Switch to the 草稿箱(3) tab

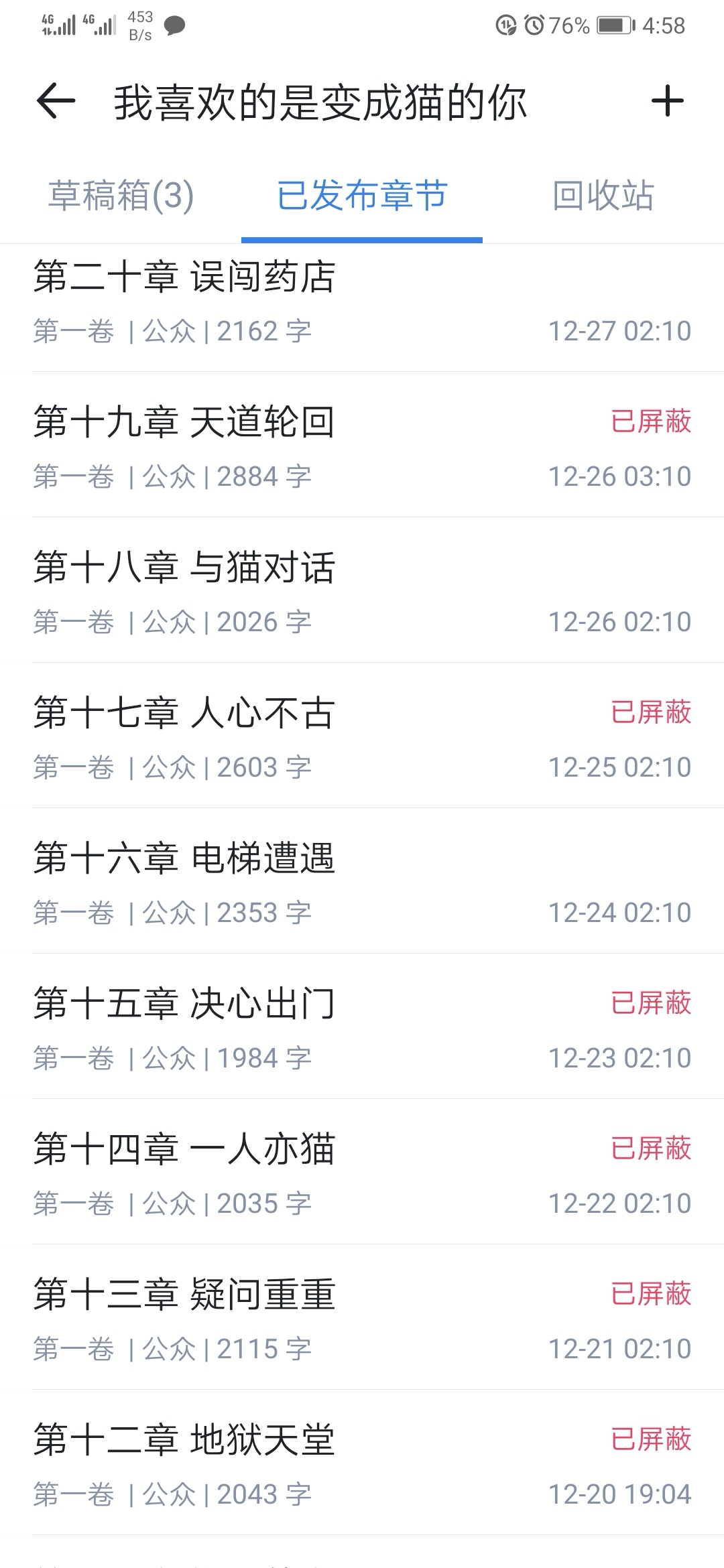pos(121,196)
